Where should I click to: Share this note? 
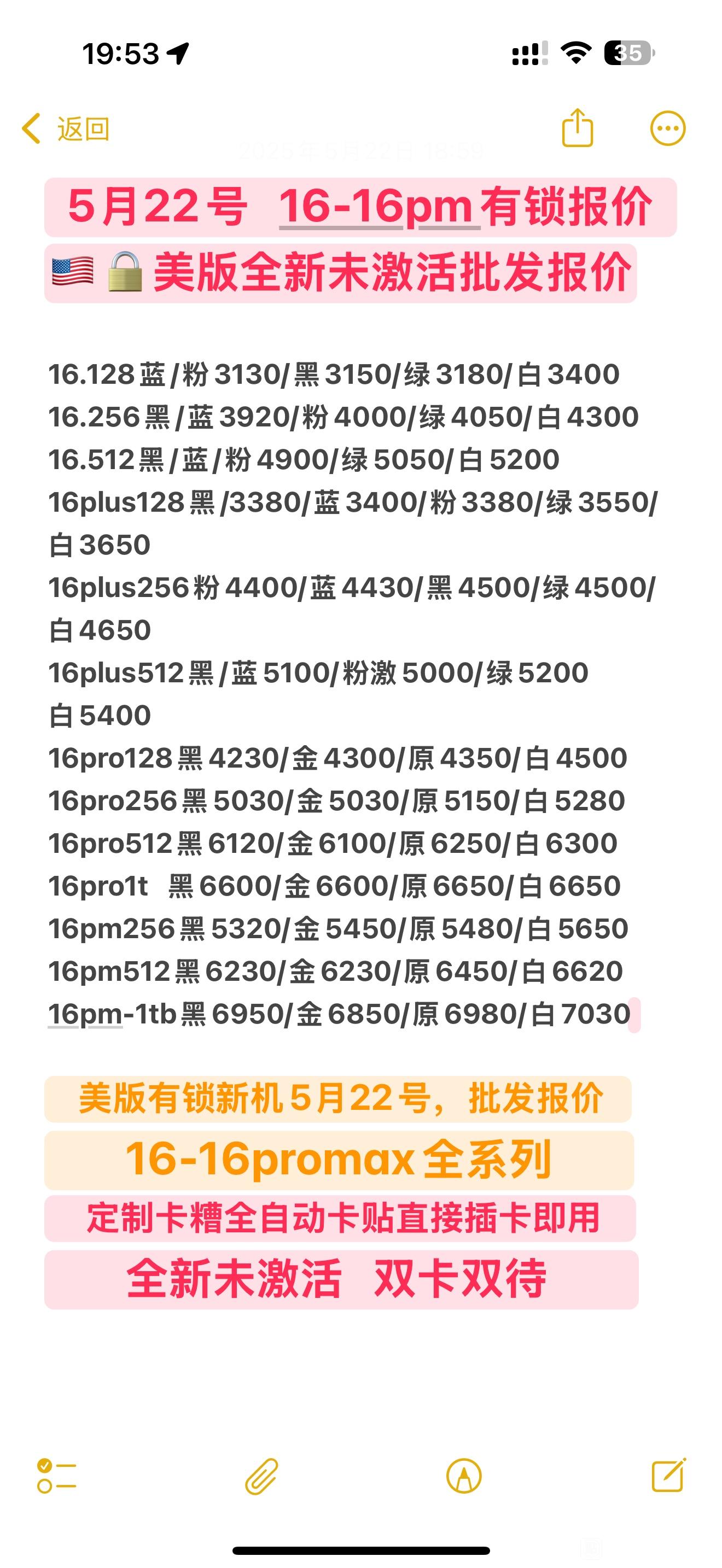pyautogui.click(x=577, y=128)
